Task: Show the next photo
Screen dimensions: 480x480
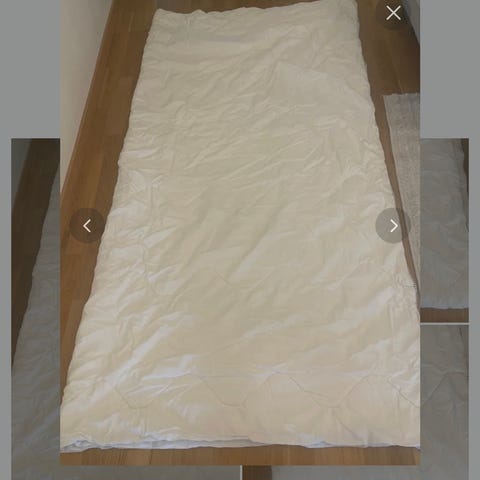Action: [393, 226]
